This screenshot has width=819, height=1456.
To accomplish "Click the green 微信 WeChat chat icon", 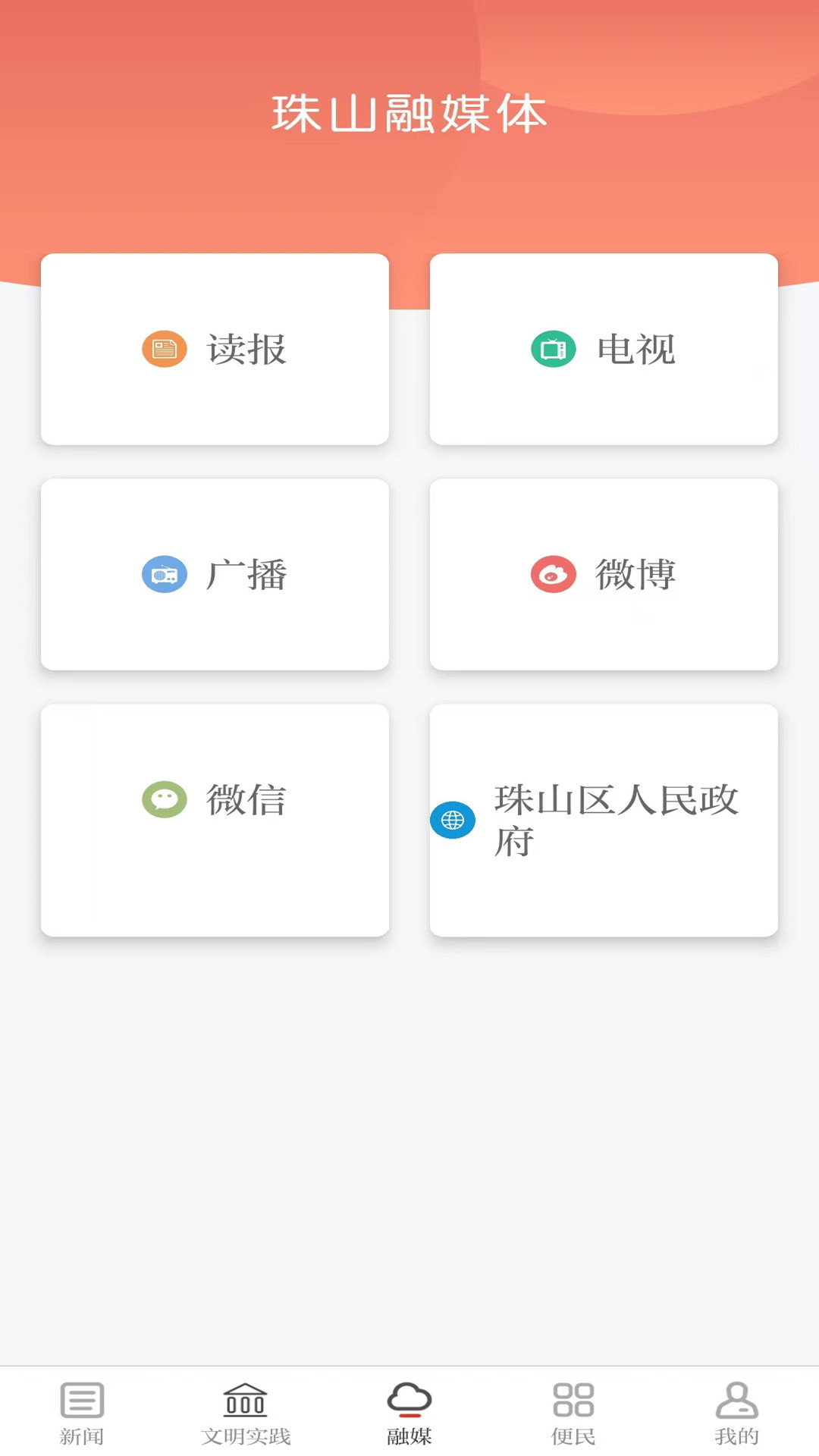I will [164, 799].
